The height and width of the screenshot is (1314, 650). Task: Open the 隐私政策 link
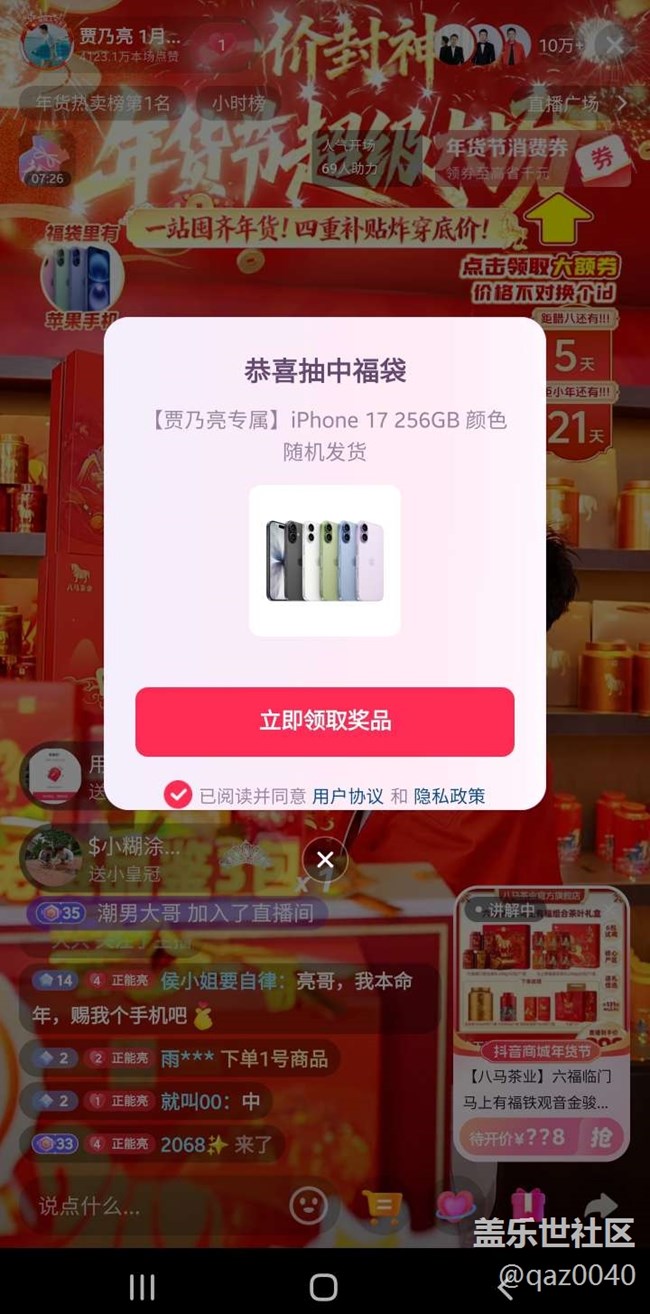[449, 796]
